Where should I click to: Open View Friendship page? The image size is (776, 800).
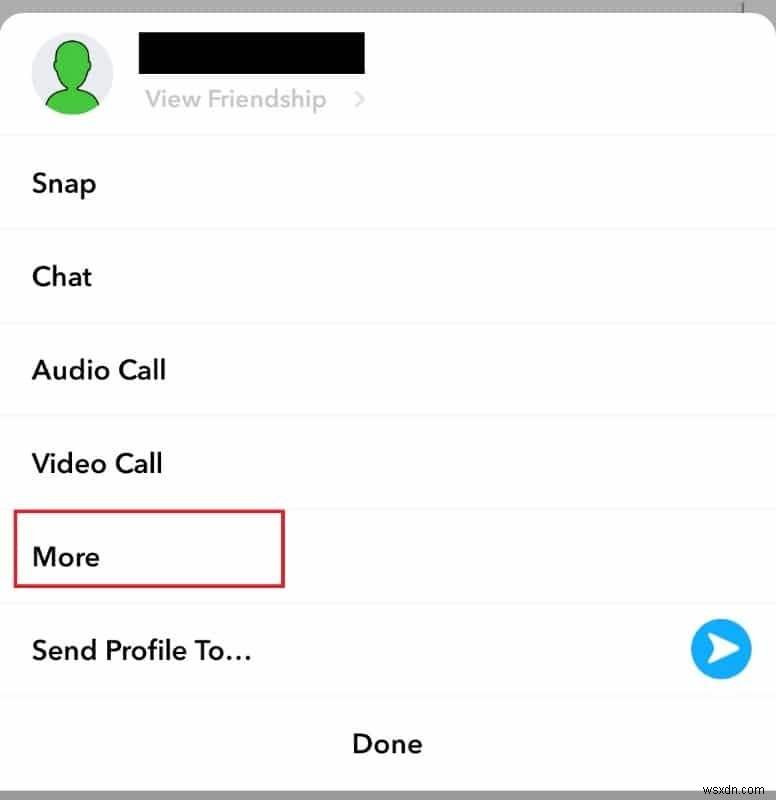[236, 99]
